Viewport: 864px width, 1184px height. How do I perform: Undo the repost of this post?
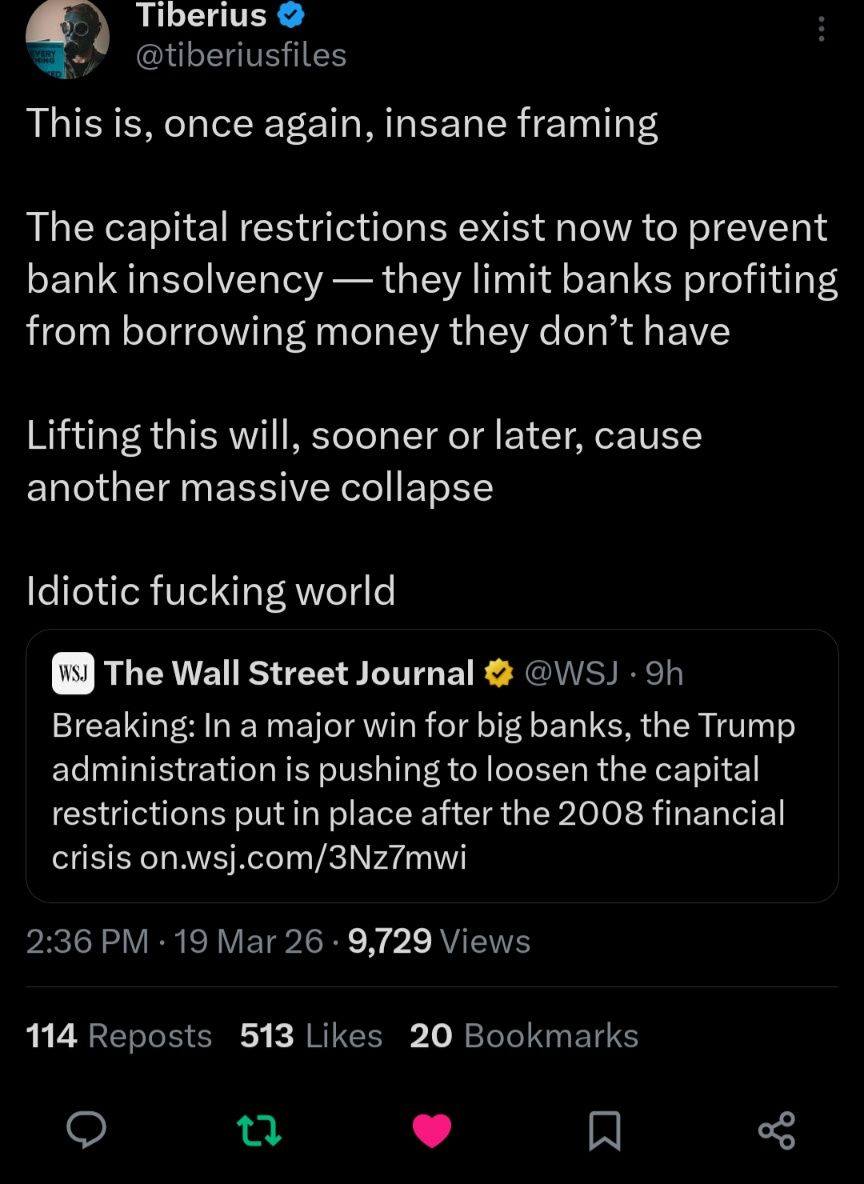259,1130
